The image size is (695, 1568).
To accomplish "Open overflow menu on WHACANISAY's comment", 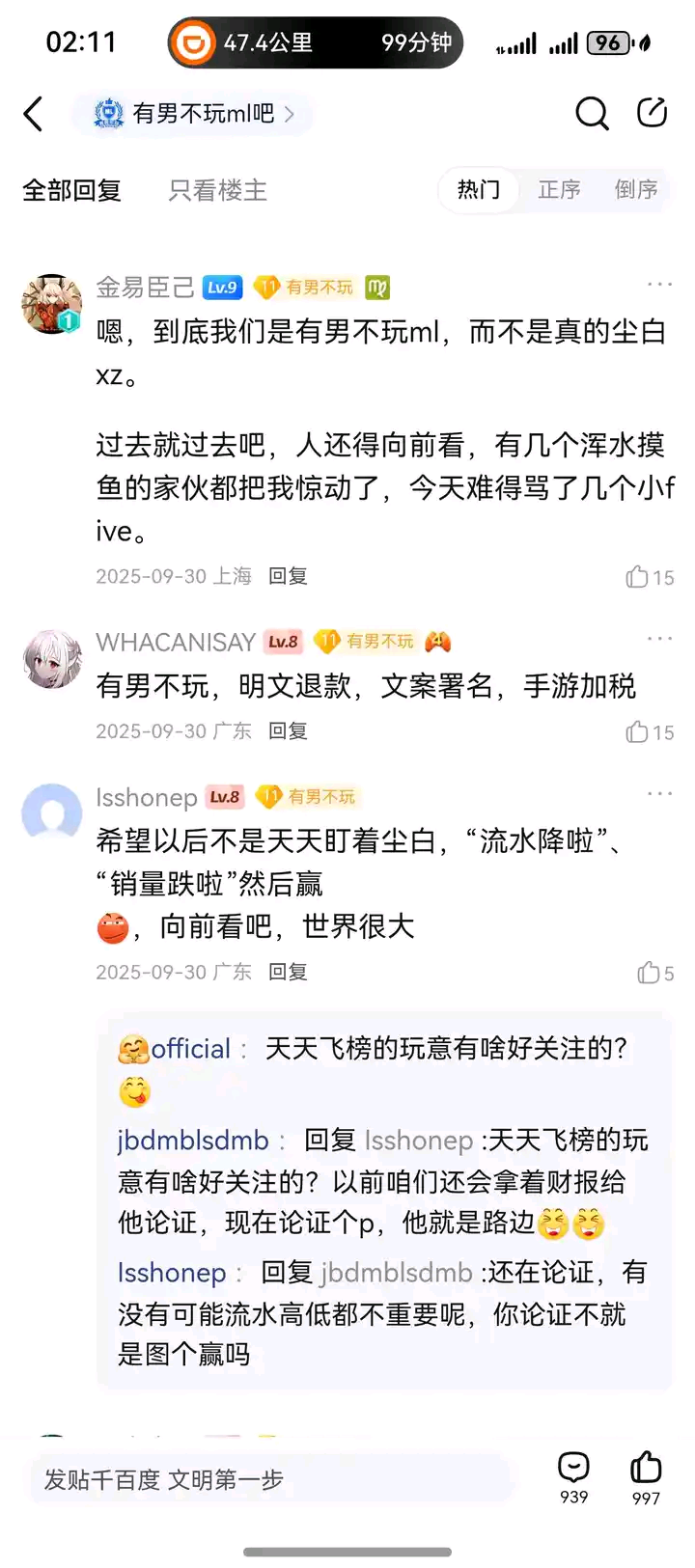I will click(659, 639).
